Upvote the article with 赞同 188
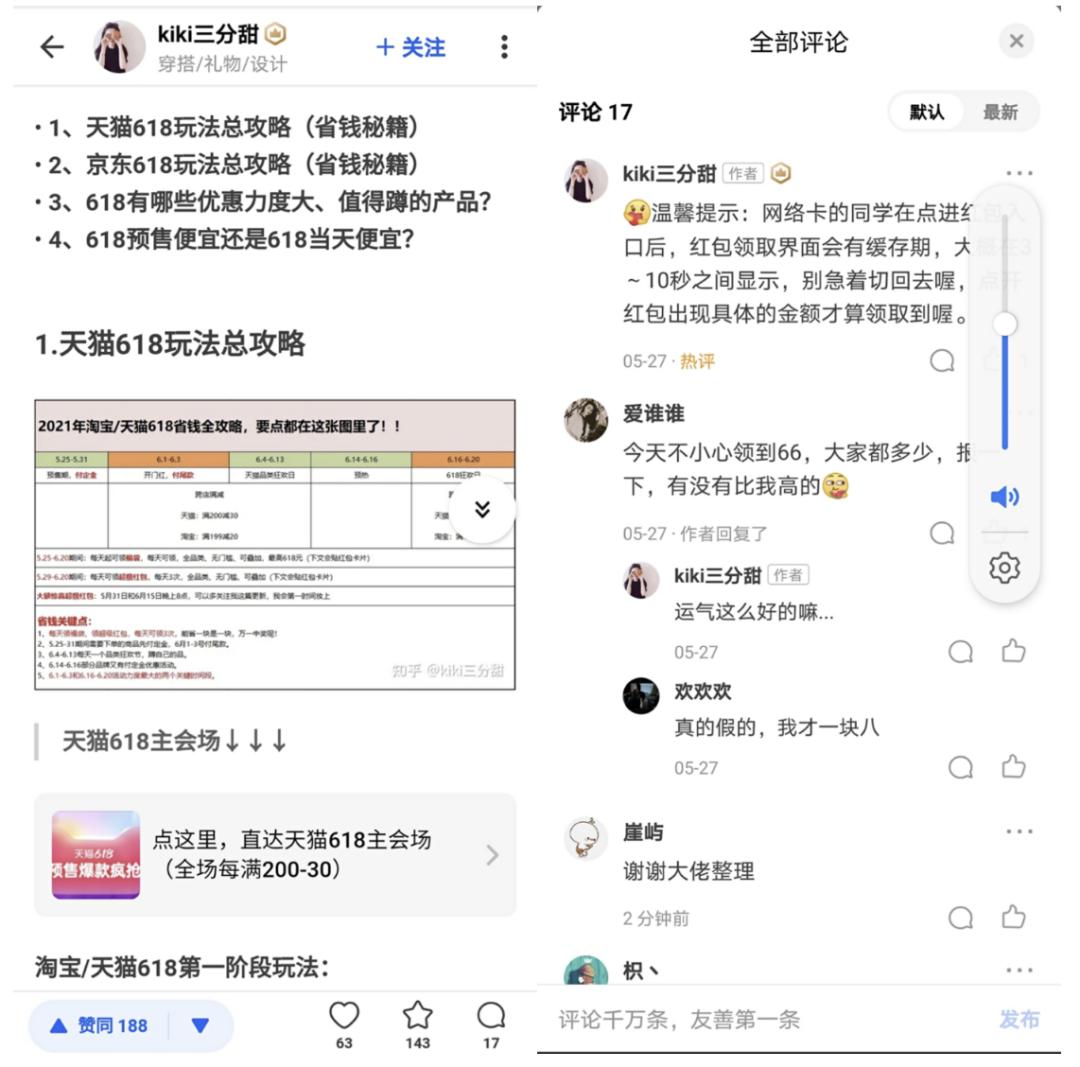The height and width of the screenshot is (1067, 1080). [98, 1026]
